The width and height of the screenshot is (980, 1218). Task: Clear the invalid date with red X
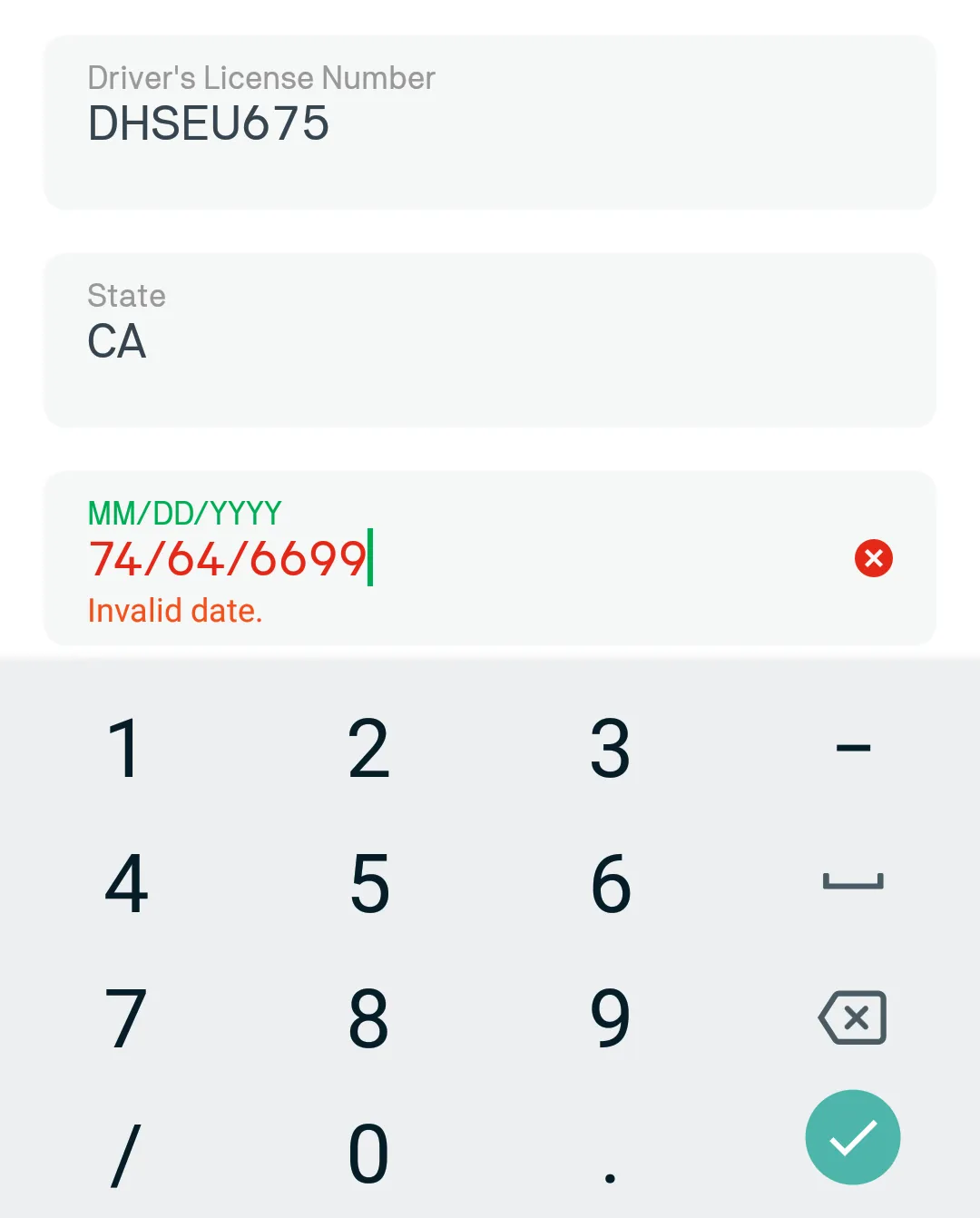tap(874, 558)
